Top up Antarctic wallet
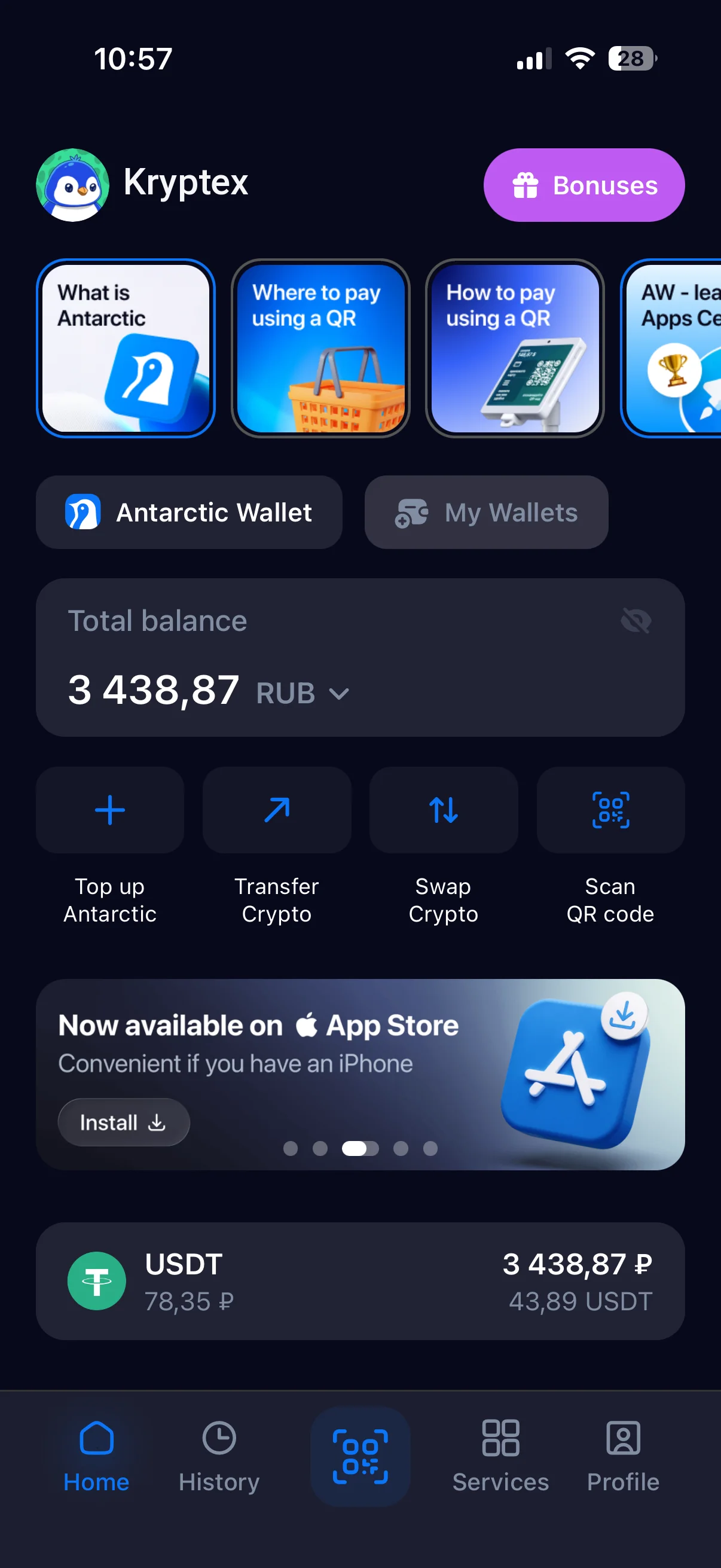721x1568 pixels. [110, 810]
